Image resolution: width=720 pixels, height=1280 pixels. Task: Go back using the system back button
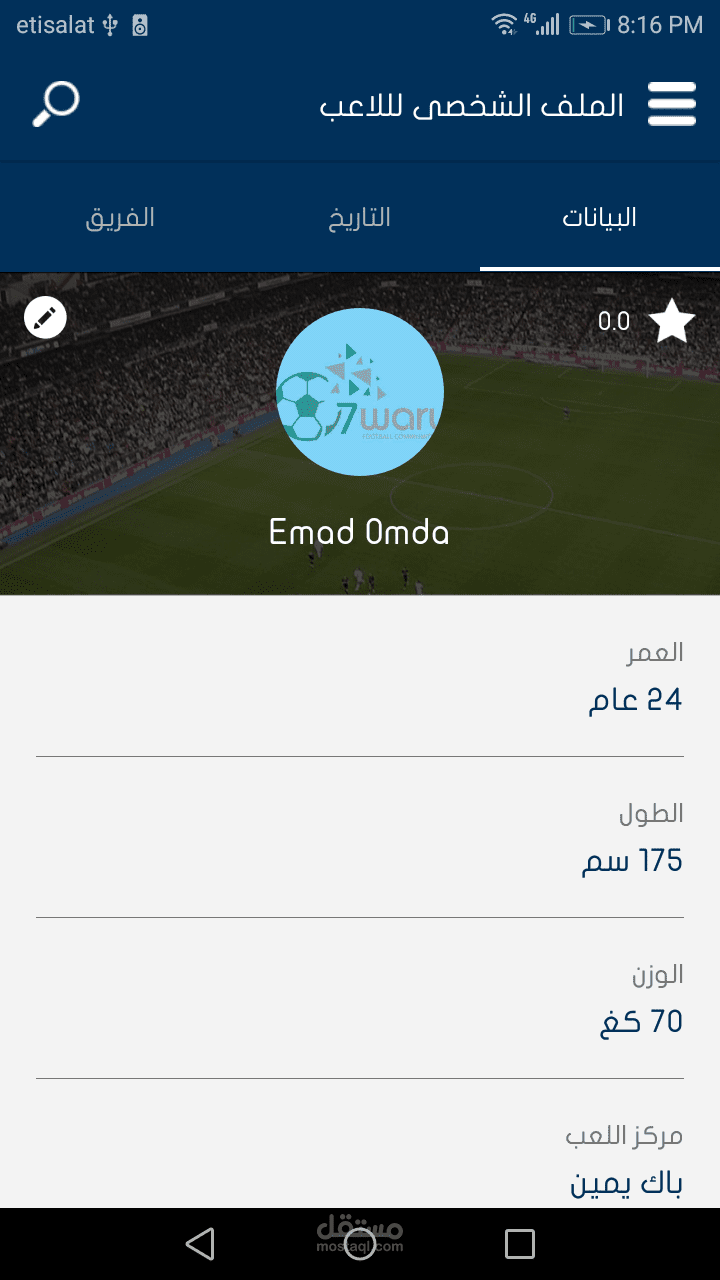200,1243
